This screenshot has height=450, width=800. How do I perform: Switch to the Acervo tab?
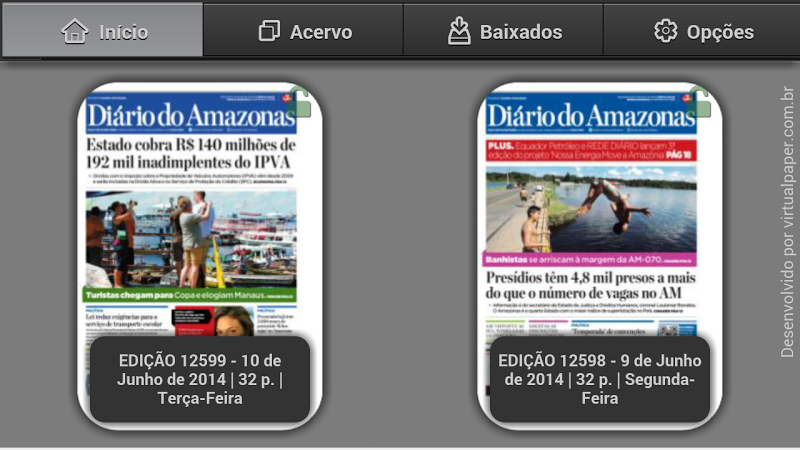point(304,31)
